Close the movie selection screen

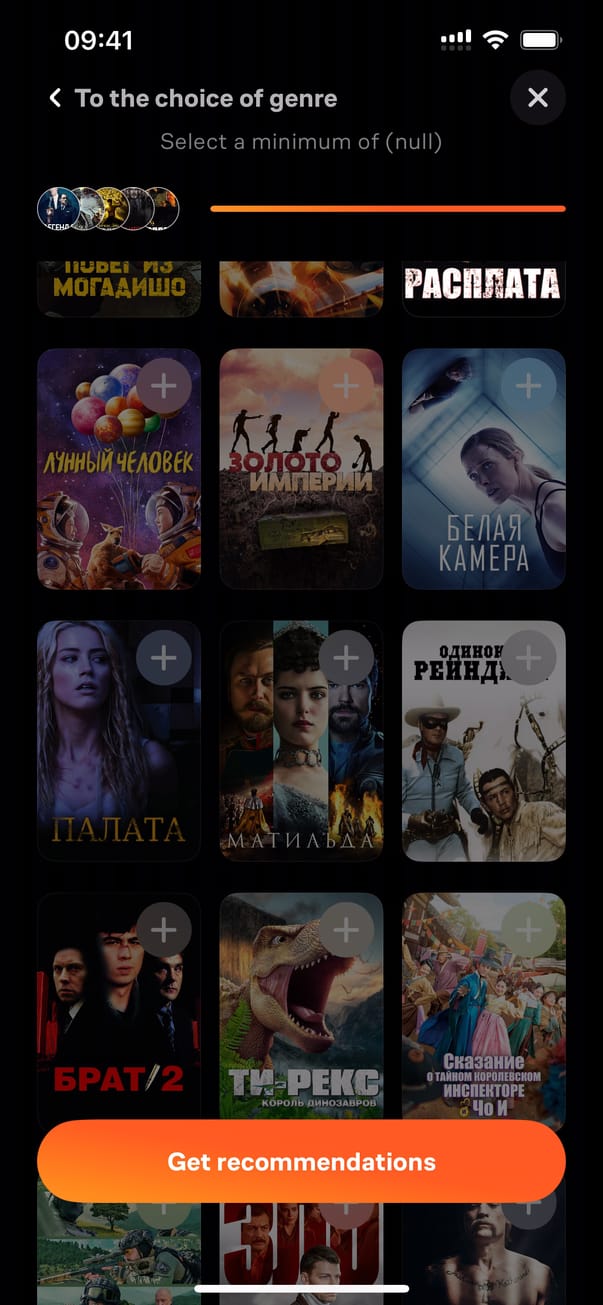pos(537,98)
